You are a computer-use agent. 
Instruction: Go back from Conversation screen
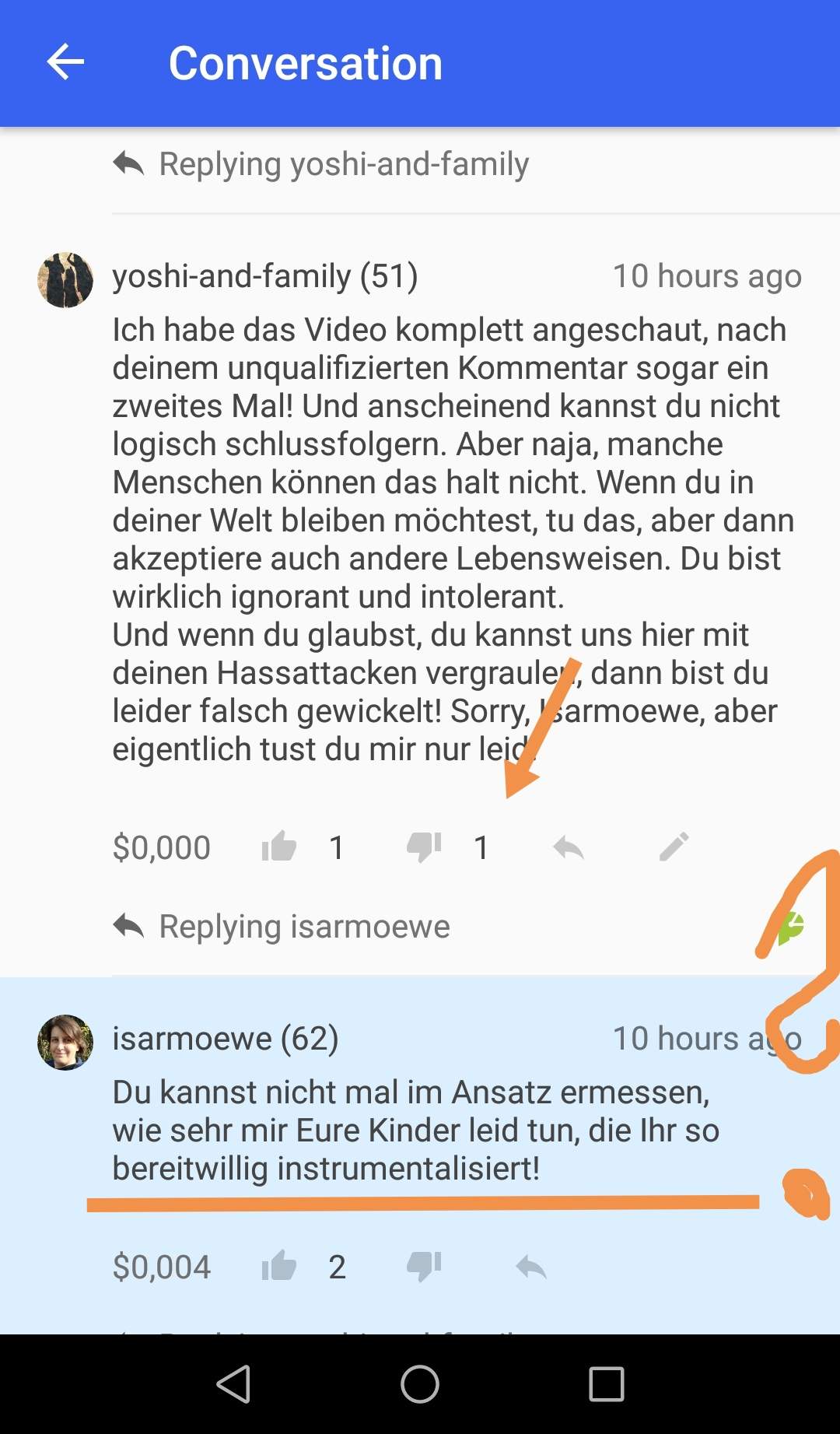click(x=65, y=62)
